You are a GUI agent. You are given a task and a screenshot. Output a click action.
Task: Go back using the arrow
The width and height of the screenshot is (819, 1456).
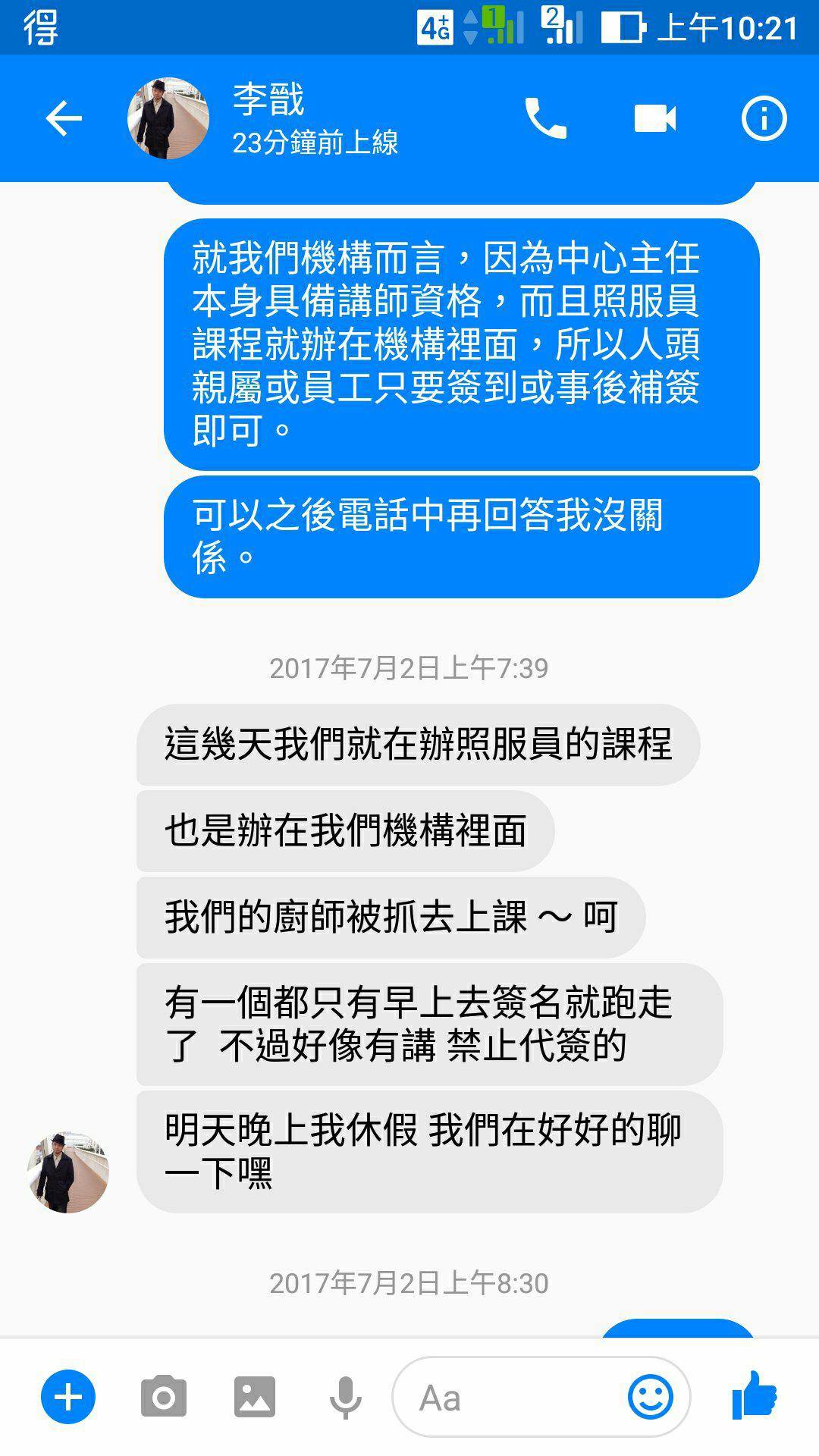64,118
